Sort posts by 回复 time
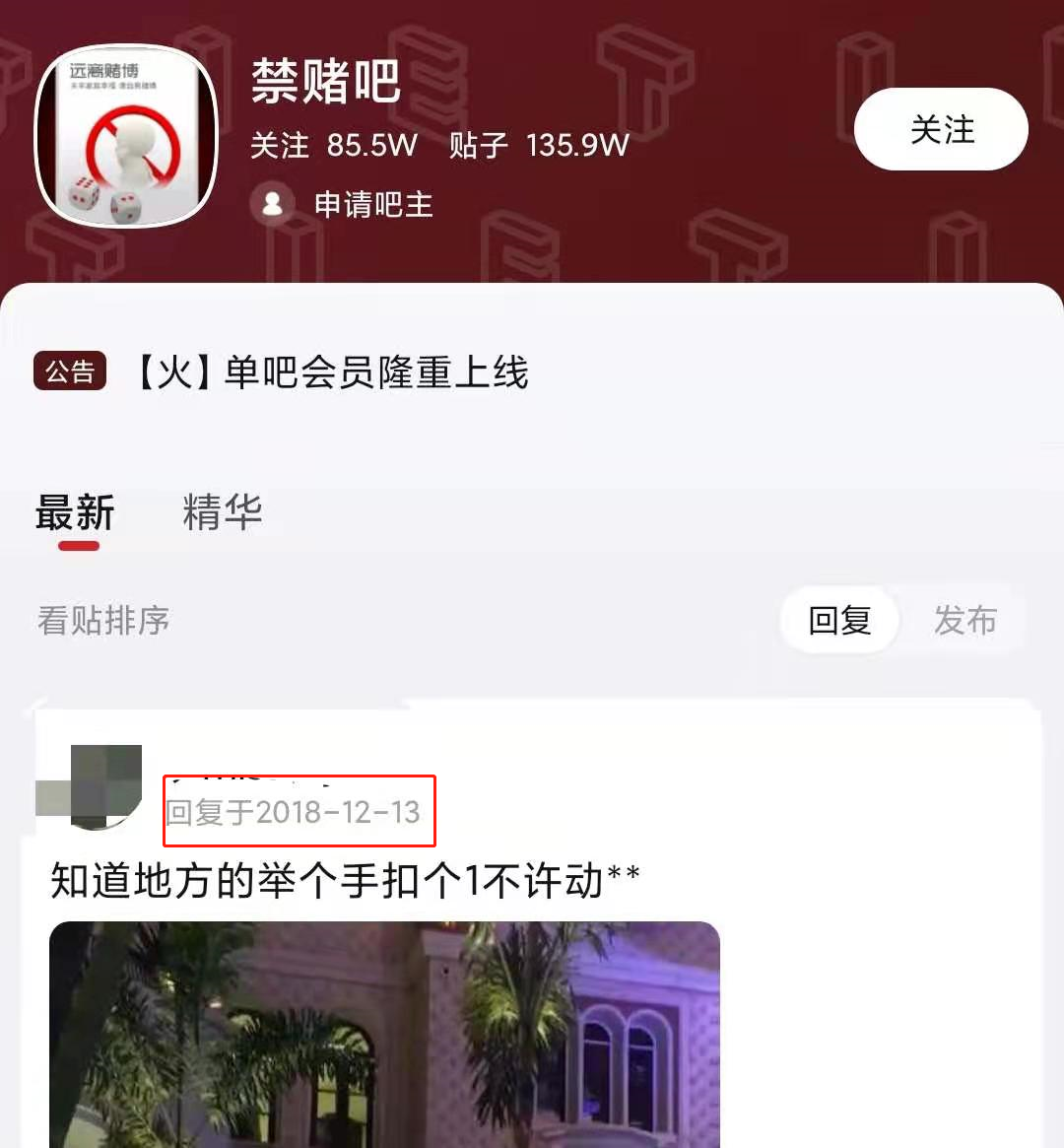This screenshot has width=1064, height=1148. pos(839,621)
